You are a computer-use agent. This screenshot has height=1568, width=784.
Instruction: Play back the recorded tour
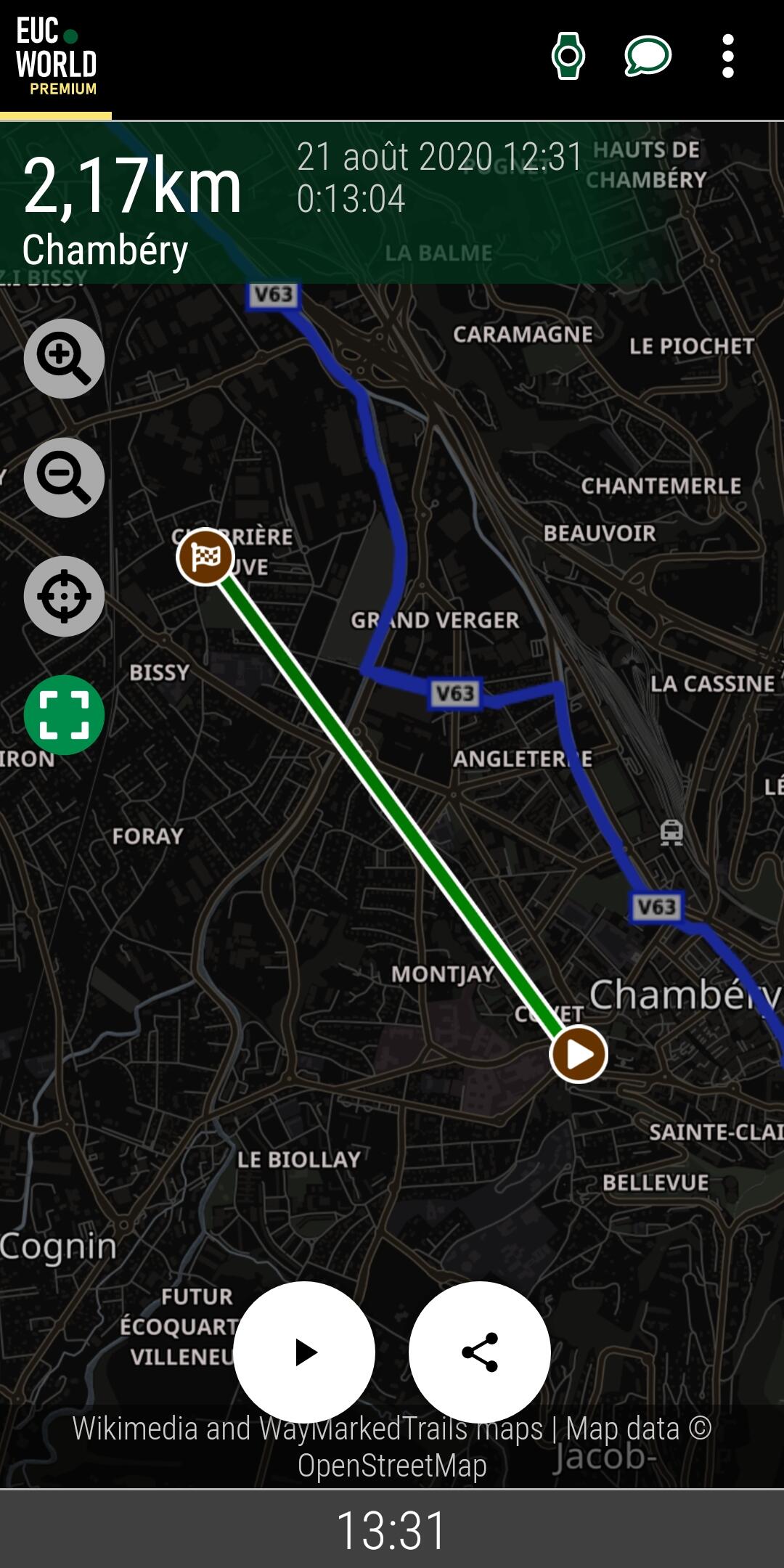[304, 1352]
